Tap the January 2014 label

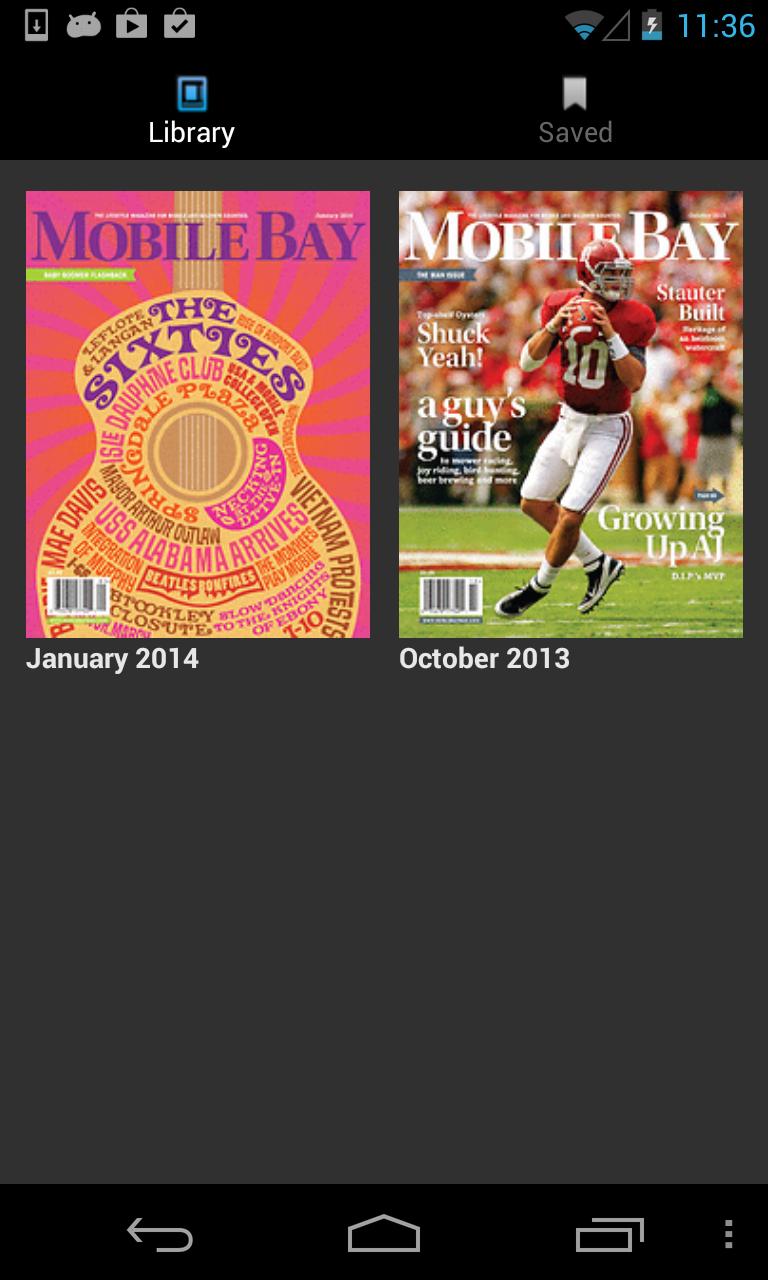(113, 658)
